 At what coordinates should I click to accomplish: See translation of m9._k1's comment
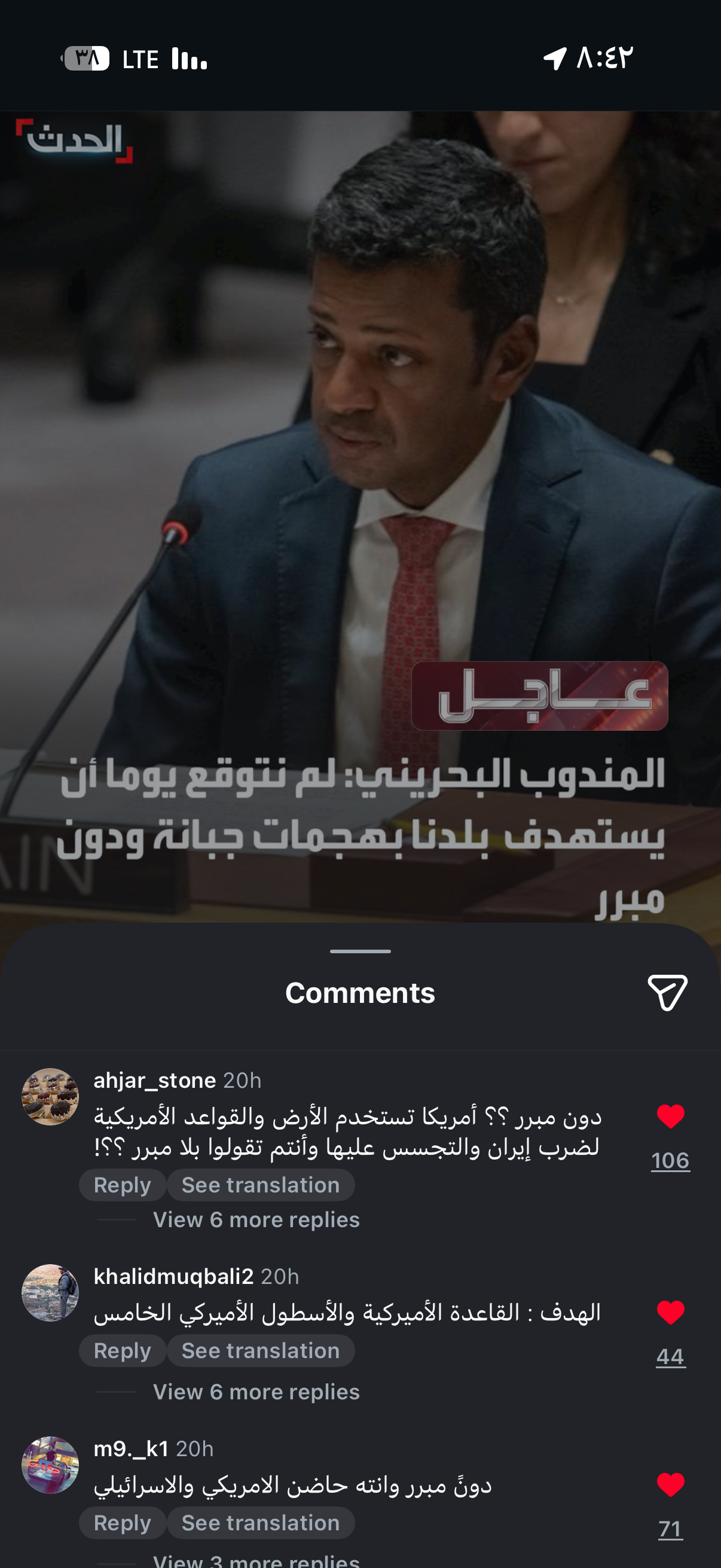point(261,1523)
